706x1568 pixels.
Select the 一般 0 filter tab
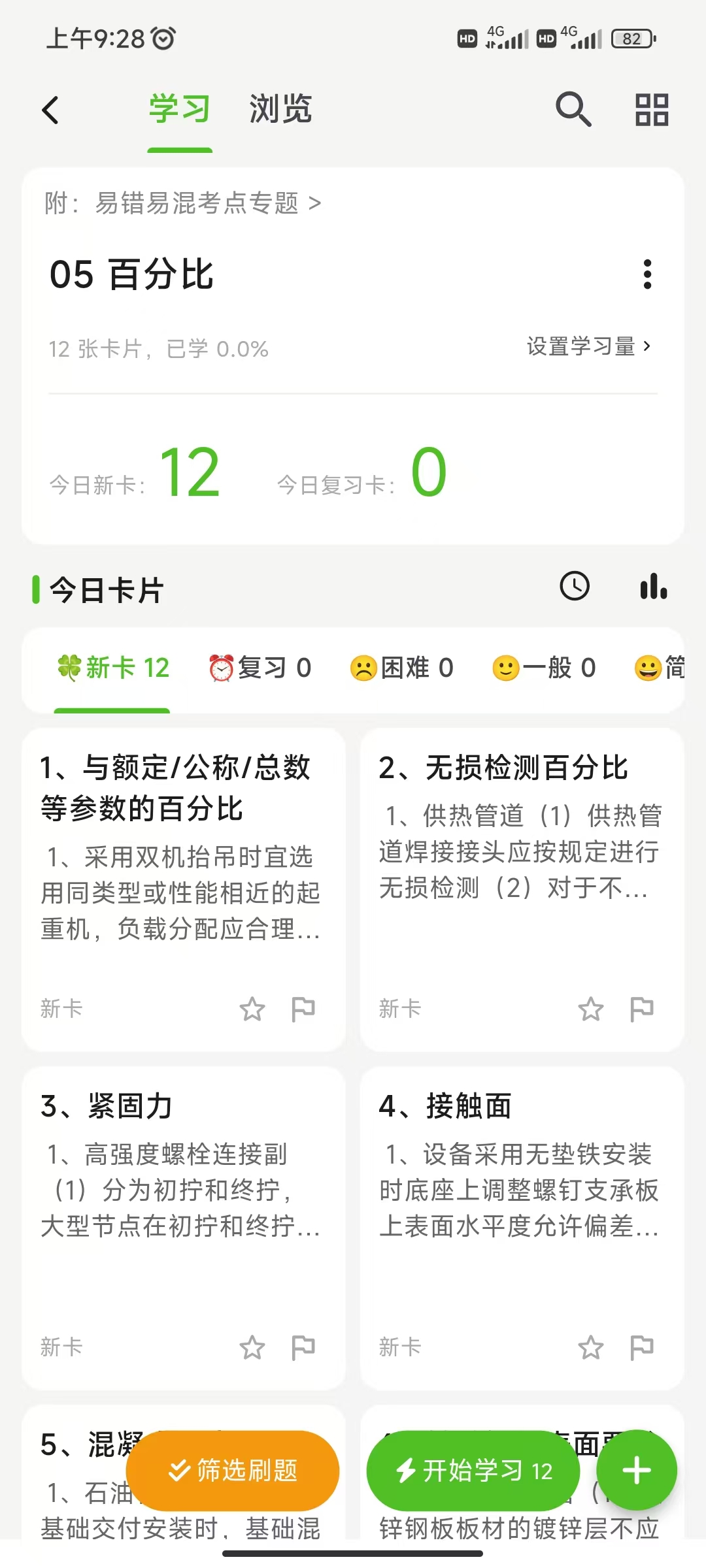pyautogui.click(x=544, y=668)
